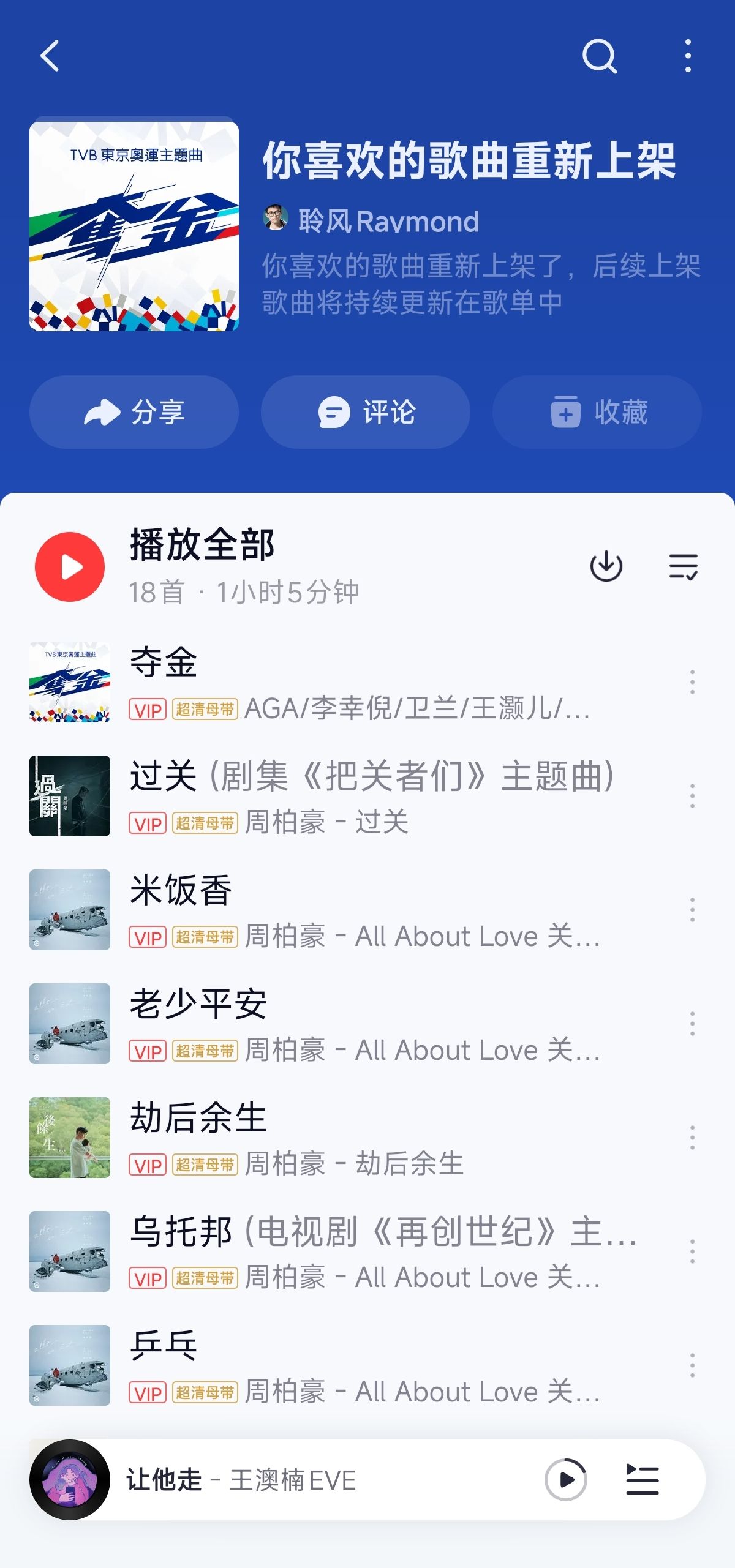The width and height of the screenshot is (735, 1568).
Task: Go back to the previous page
Action: coord(50,56)
